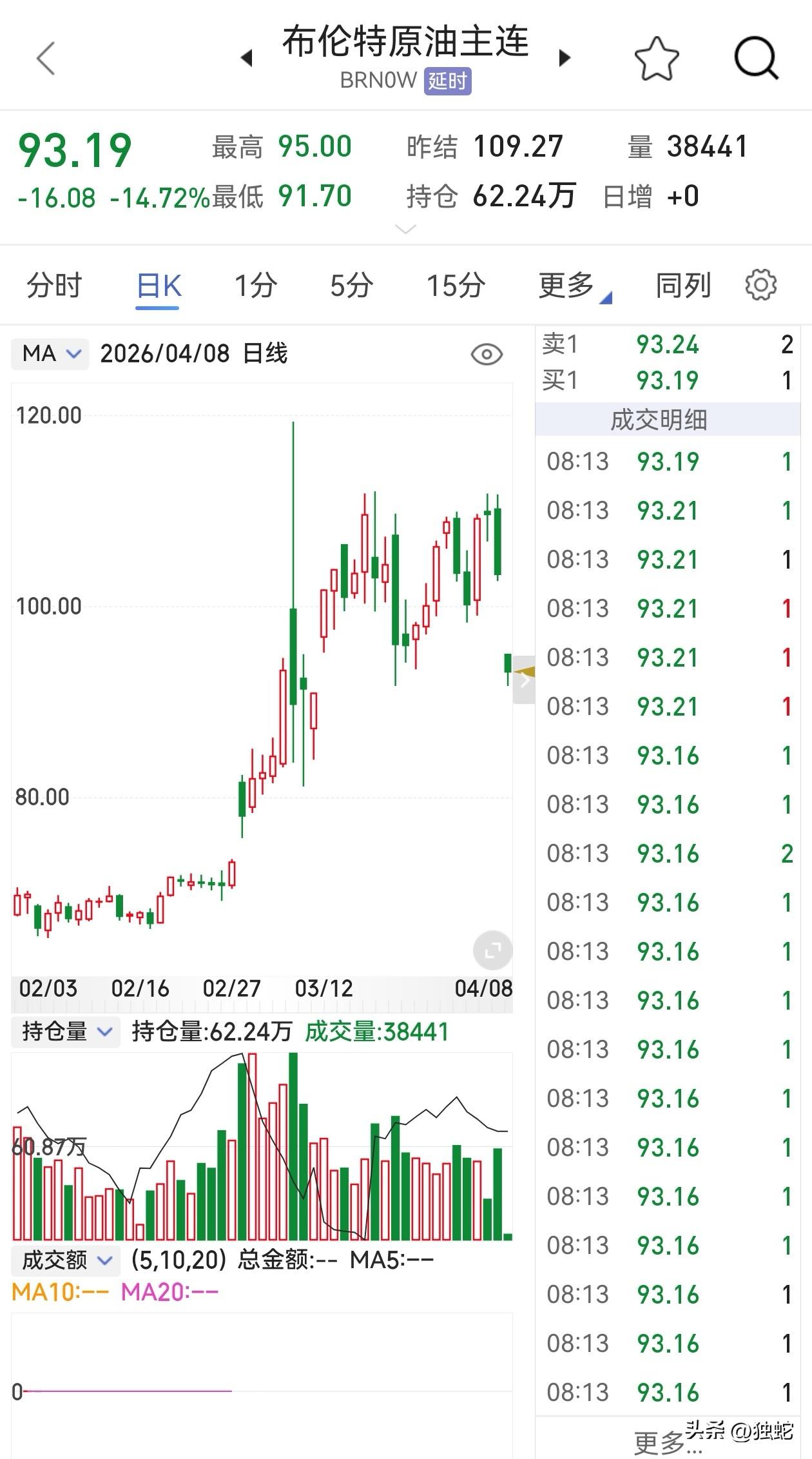The width and height of the screenshot is (812, 1459).
Task: Open the 成交额 indicator dropdown
Action: 64,1260
